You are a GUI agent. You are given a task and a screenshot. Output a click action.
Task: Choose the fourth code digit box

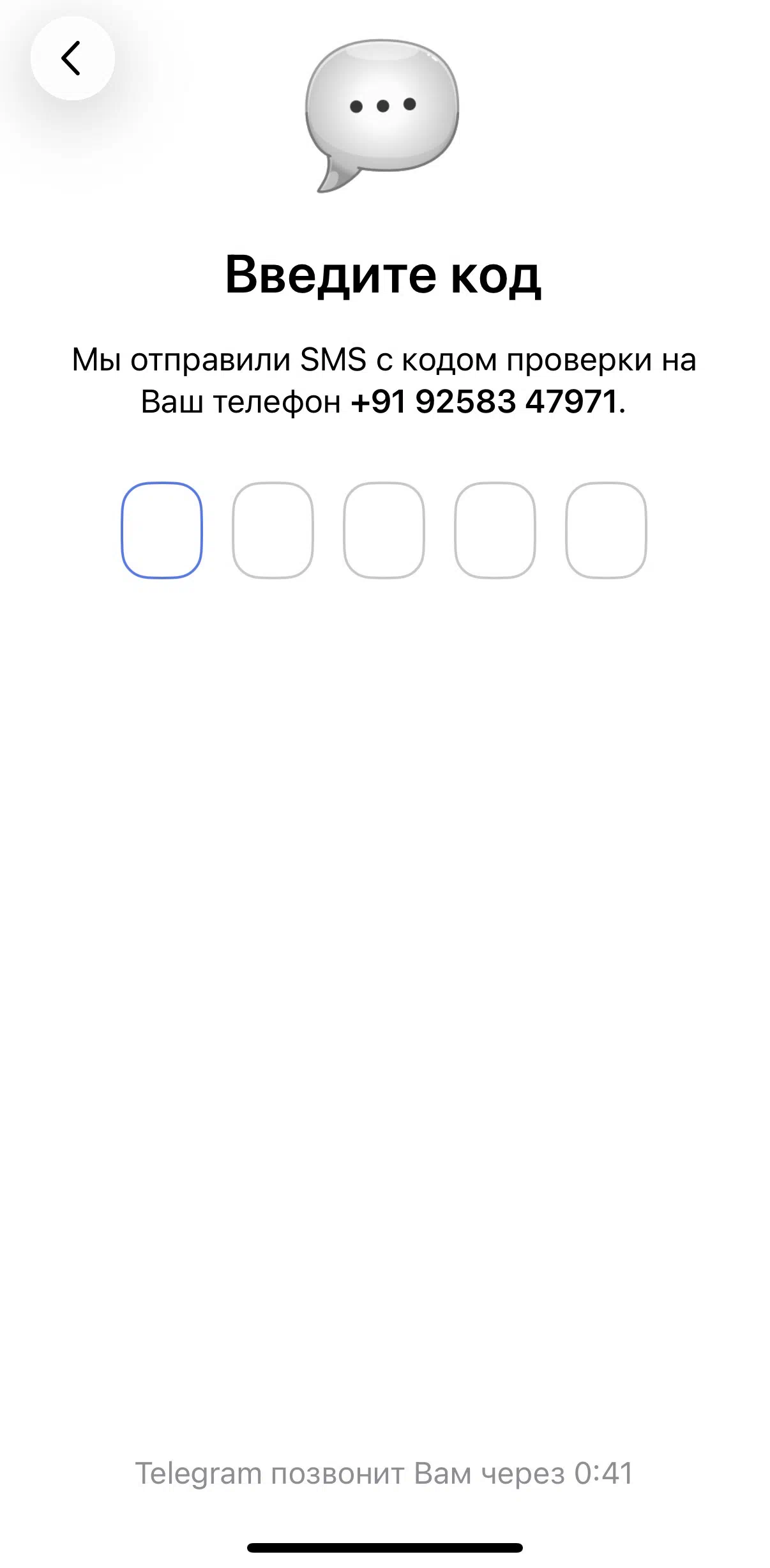pyautogui.click(x=495, y=530)
